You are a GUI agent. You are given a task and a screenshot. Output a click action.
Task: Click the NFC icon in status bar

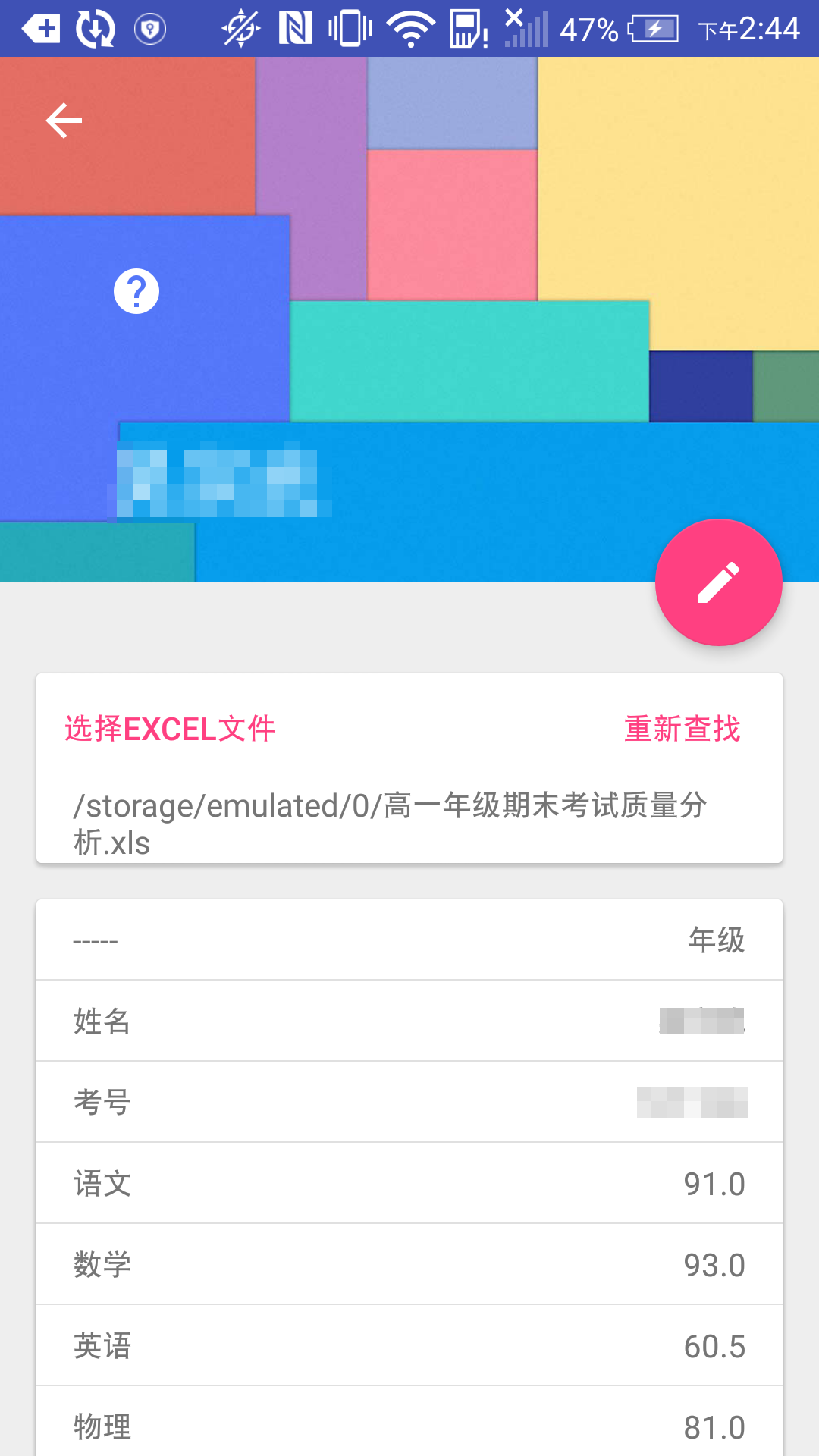297,29
